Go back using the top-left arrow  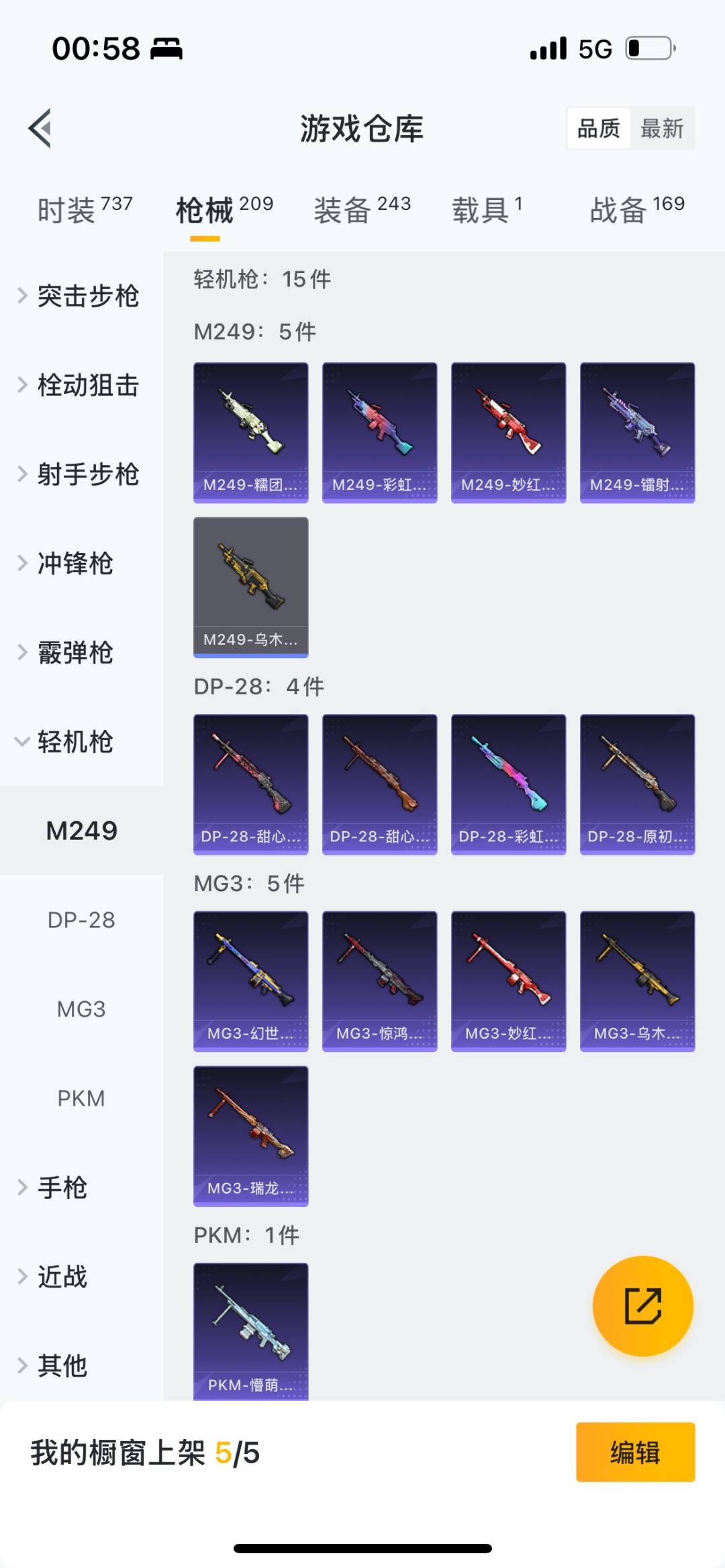(40, 128)
